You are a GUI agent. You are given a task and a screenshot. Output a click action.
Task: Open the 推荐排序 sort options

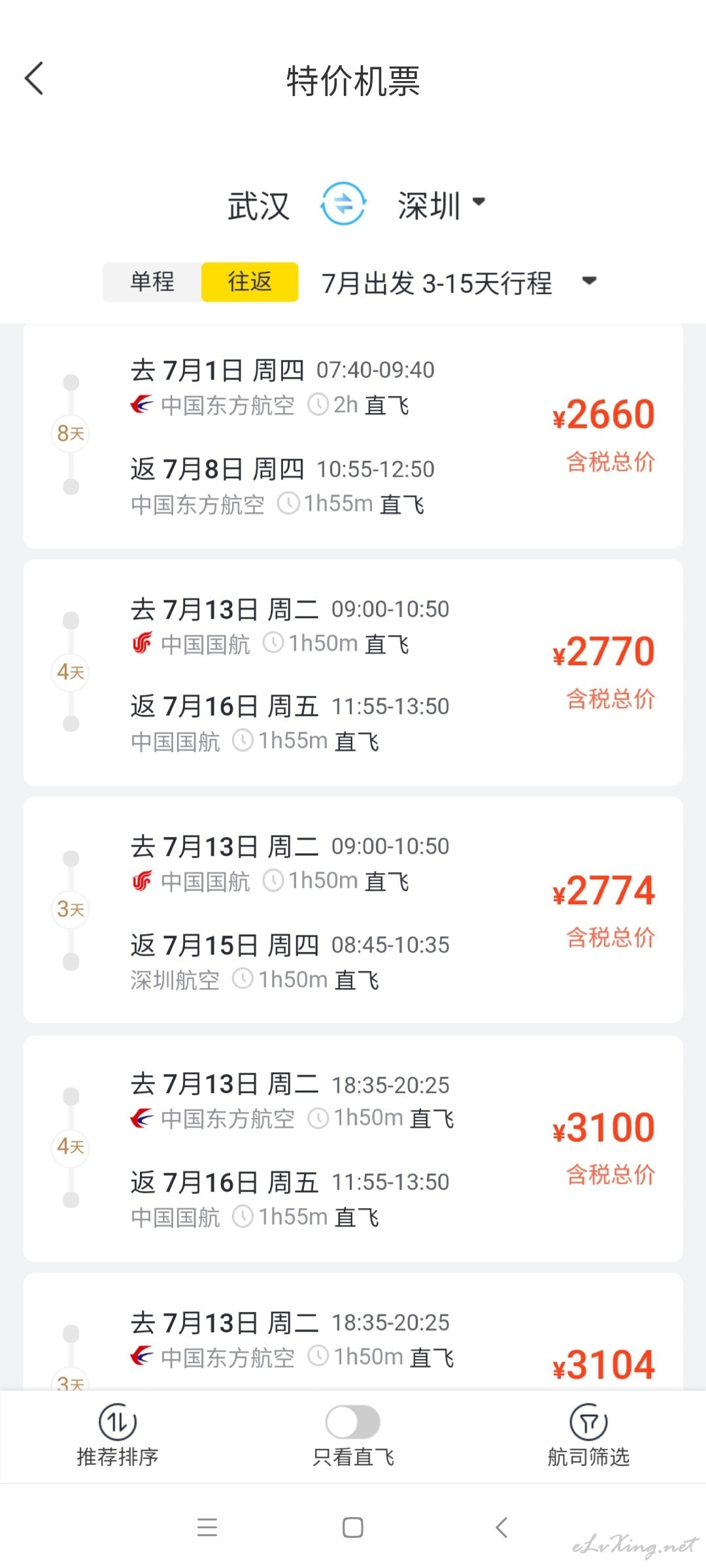coord(118,1436)
